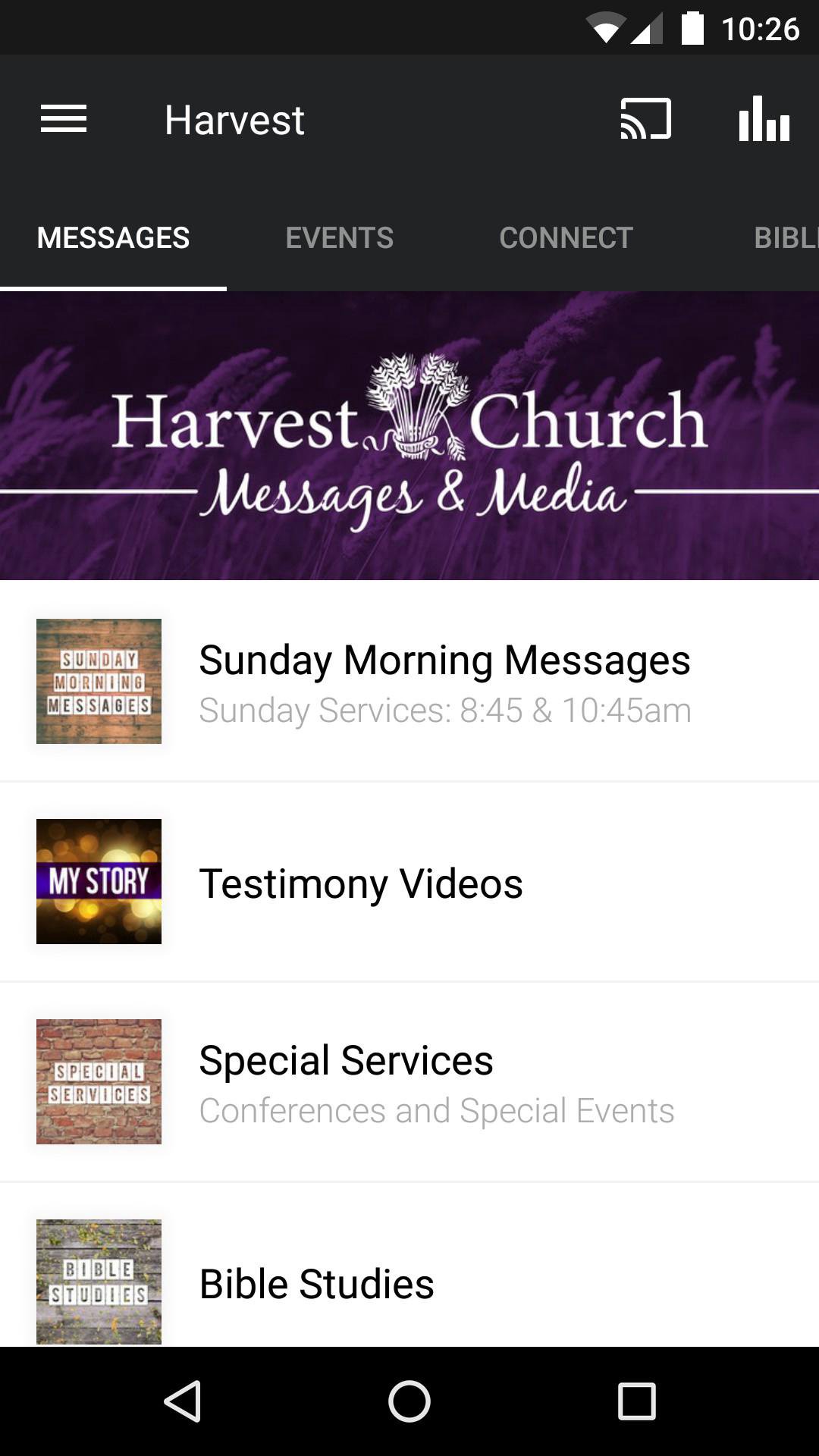Select the Testimony Videos entry

click(361, 882)
